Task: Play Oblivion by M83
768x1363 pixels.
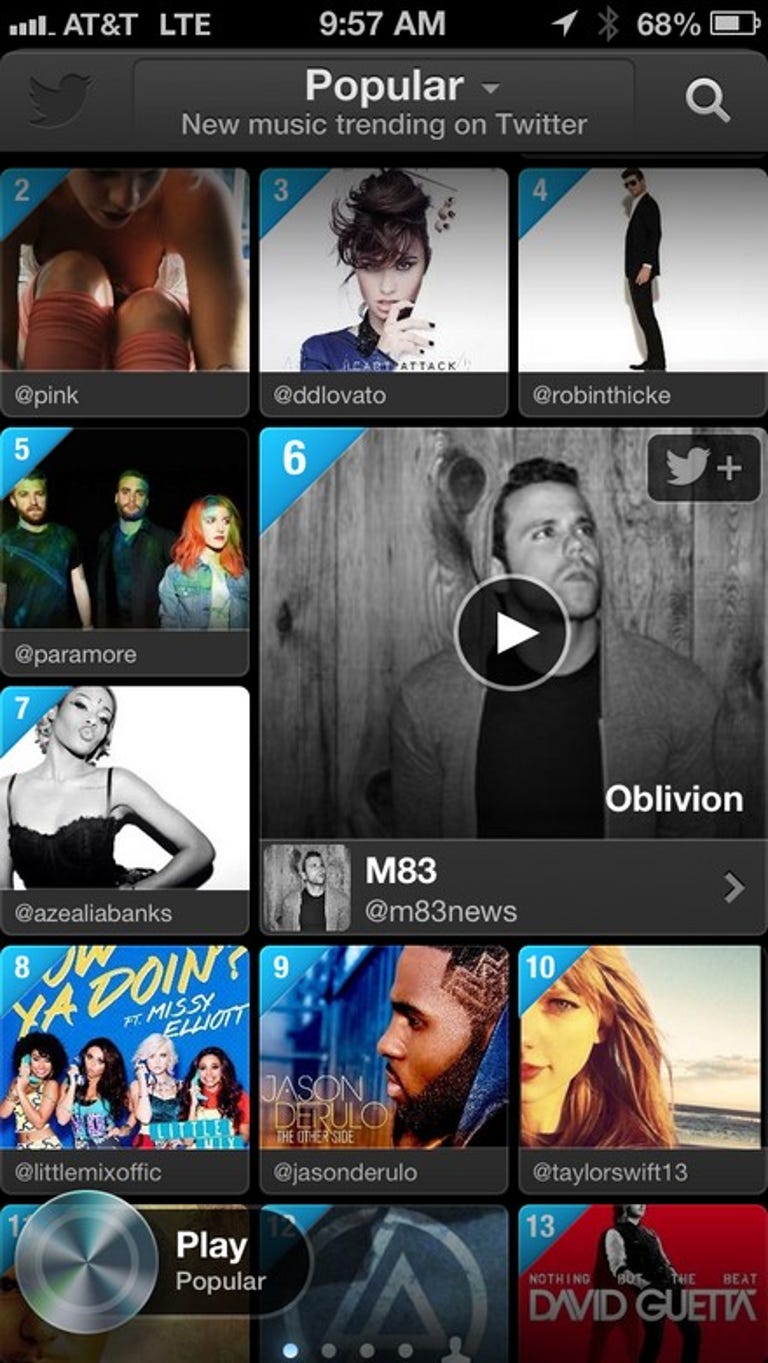Action: click(511, 632)
